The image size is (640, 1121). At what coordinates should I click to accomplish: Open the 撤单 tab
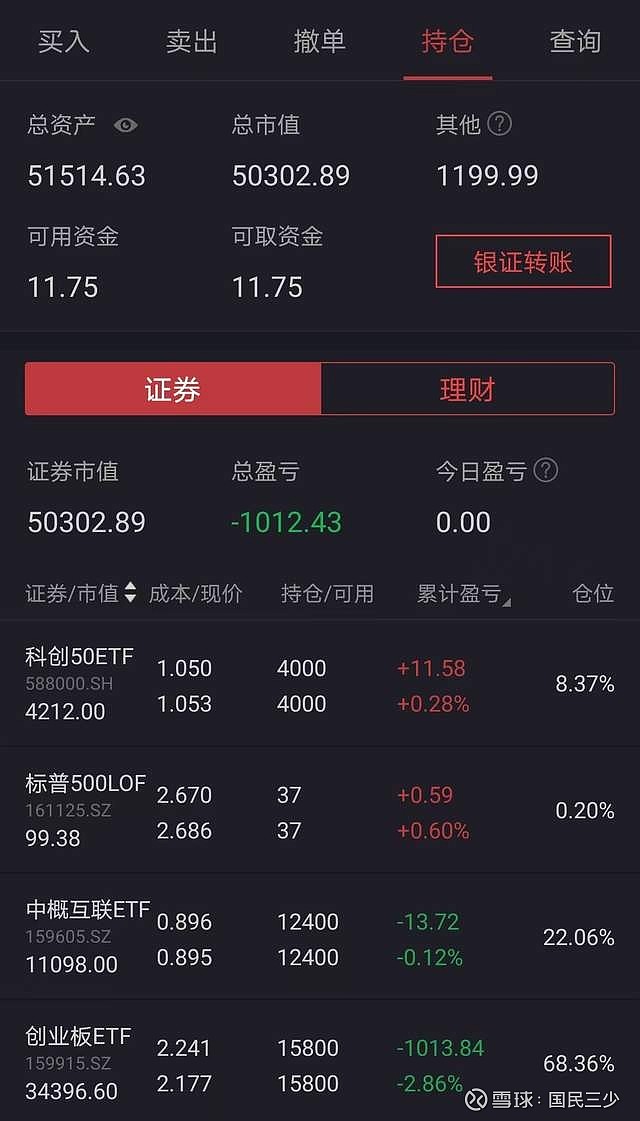point(320,41)
